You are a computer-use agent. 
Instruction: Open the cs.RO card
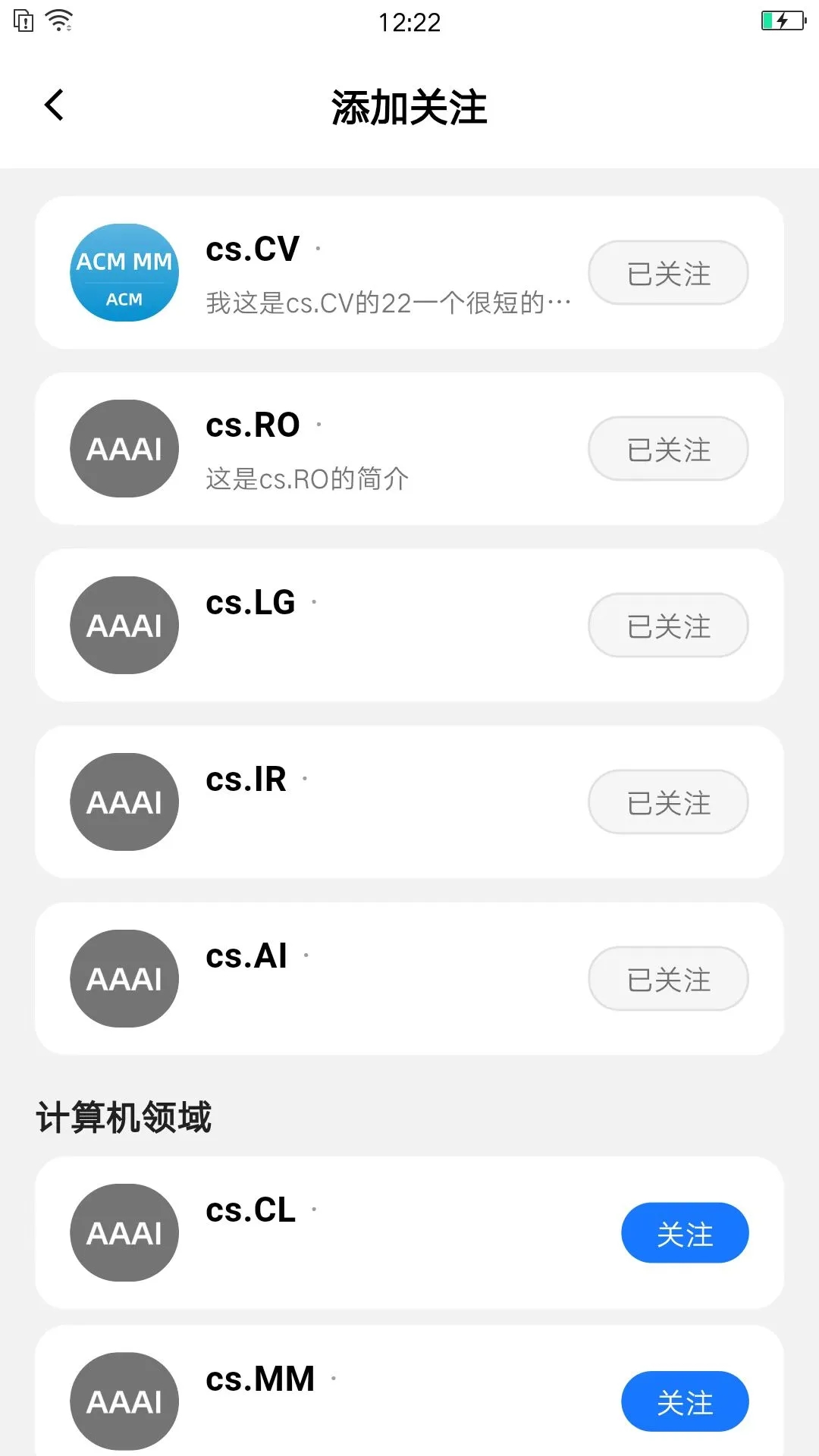[409, 449]
